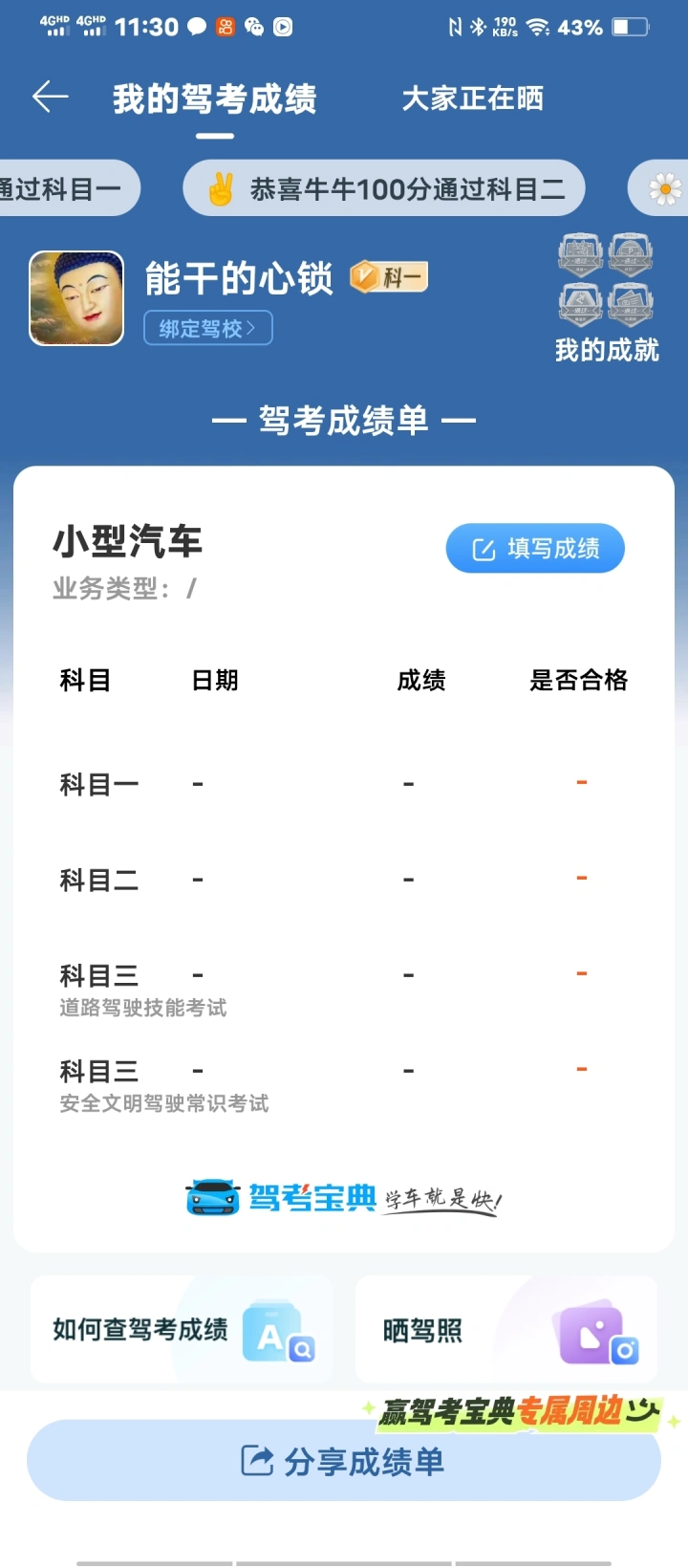Select the 我的驾考成绩 tab
The image size is (688, 1568).
pos(214,98)
